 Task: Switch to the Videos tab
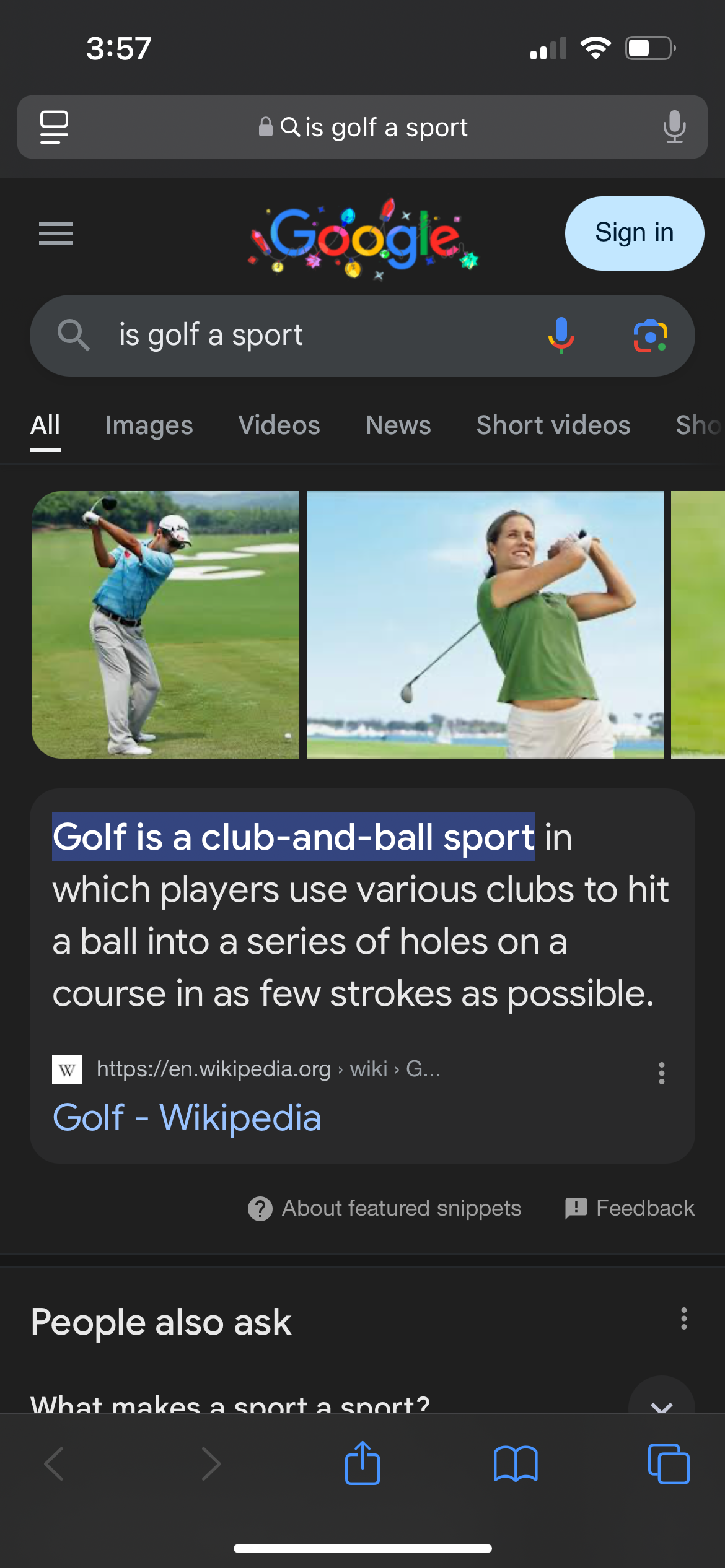pyautogui.click(x=279, y=425)
